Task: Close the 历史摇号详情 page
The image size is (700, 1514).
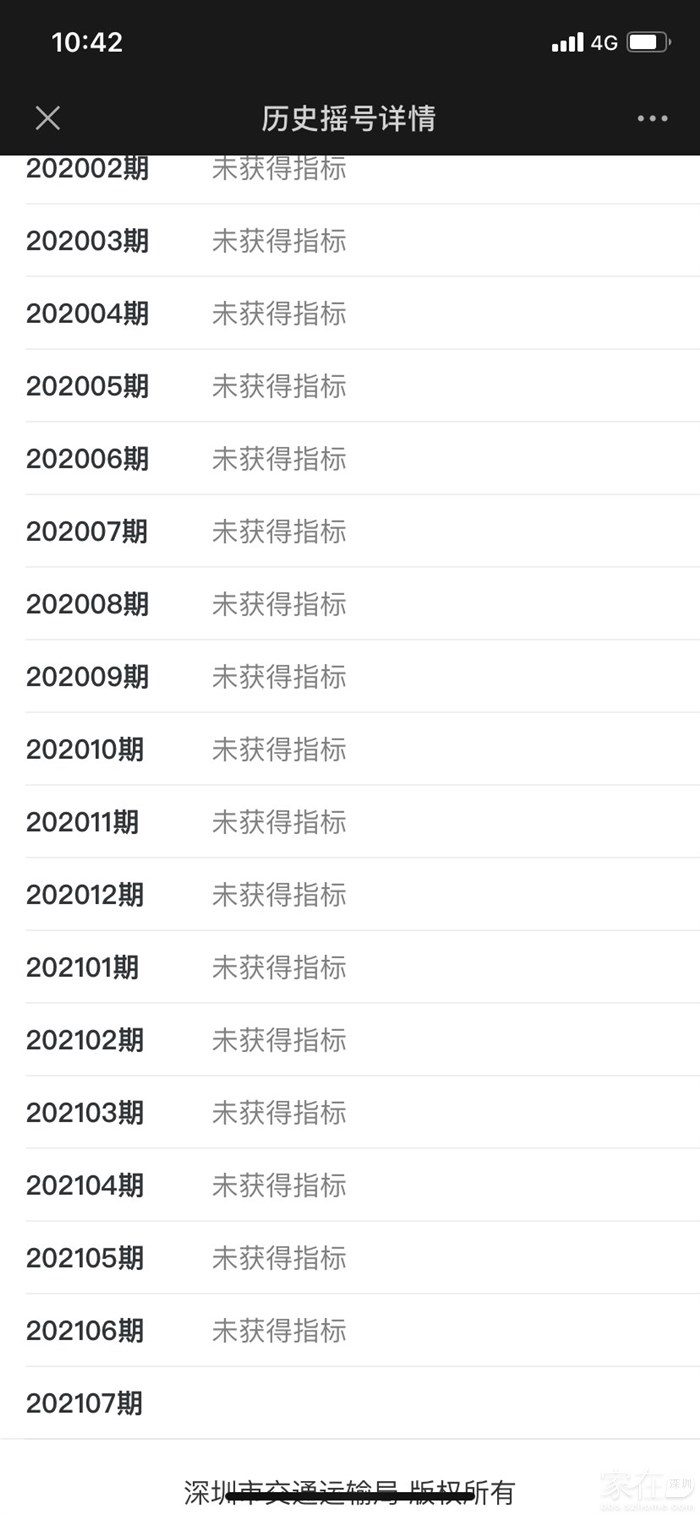Action: click(48, 118)
